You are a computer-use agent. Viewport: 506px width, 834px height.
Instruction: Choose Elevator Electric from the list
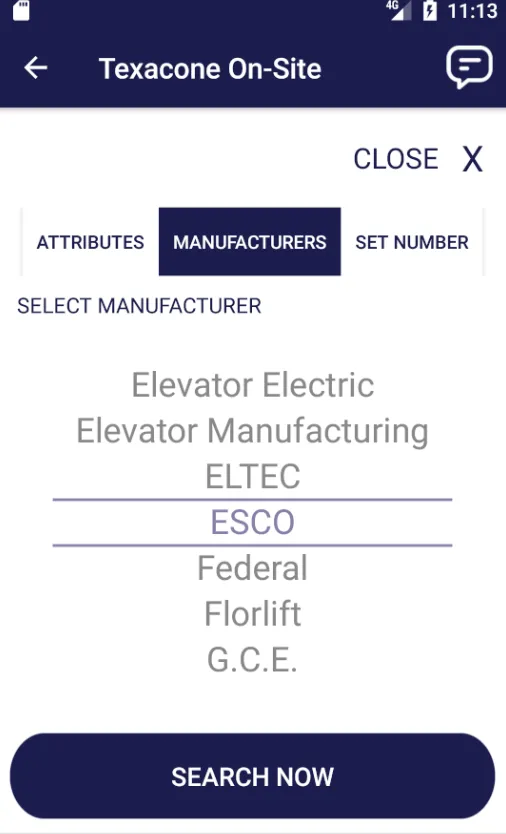(253, 385)
